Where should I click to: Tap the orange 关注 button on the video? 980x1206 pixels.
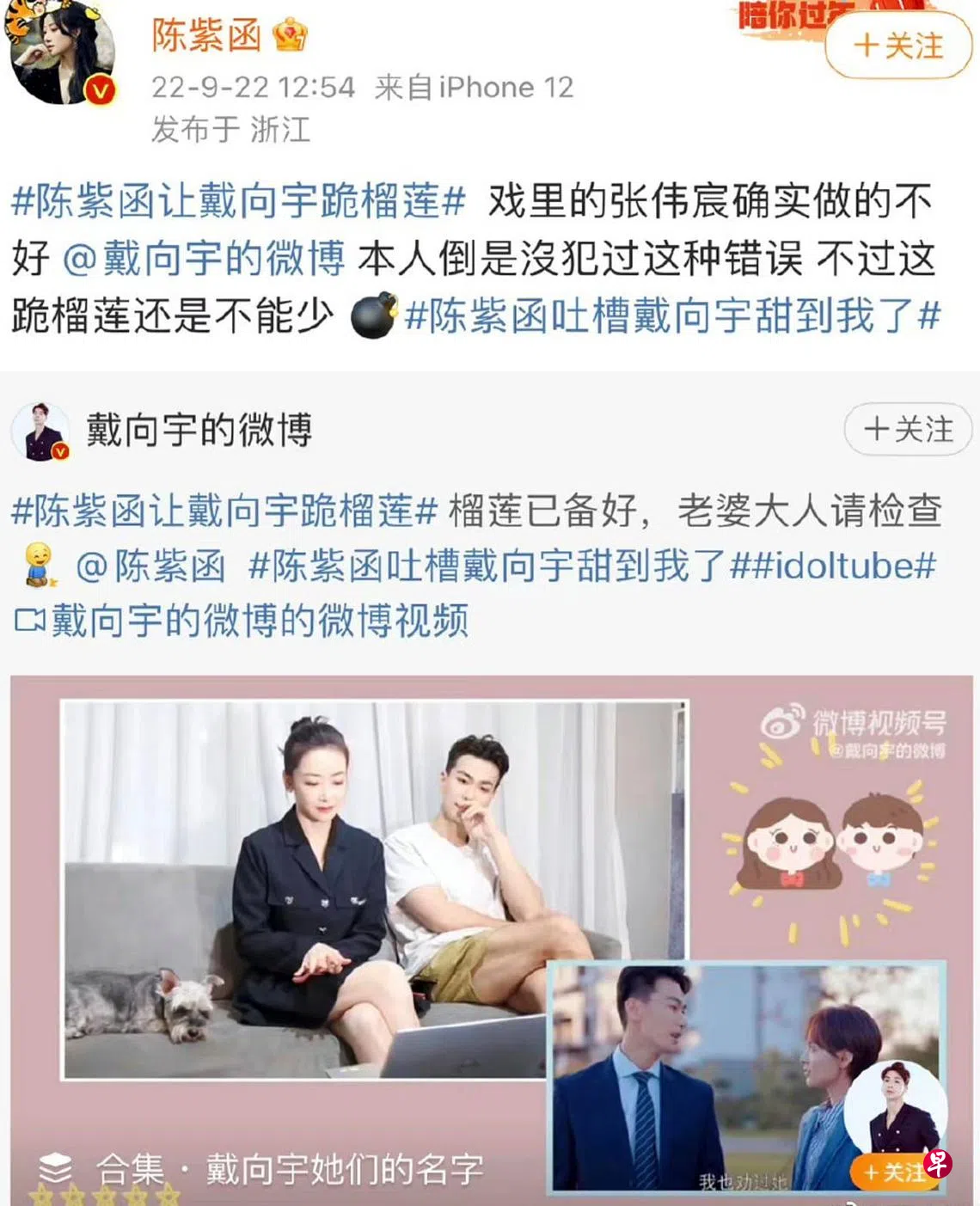click(x=892, y=1172)
